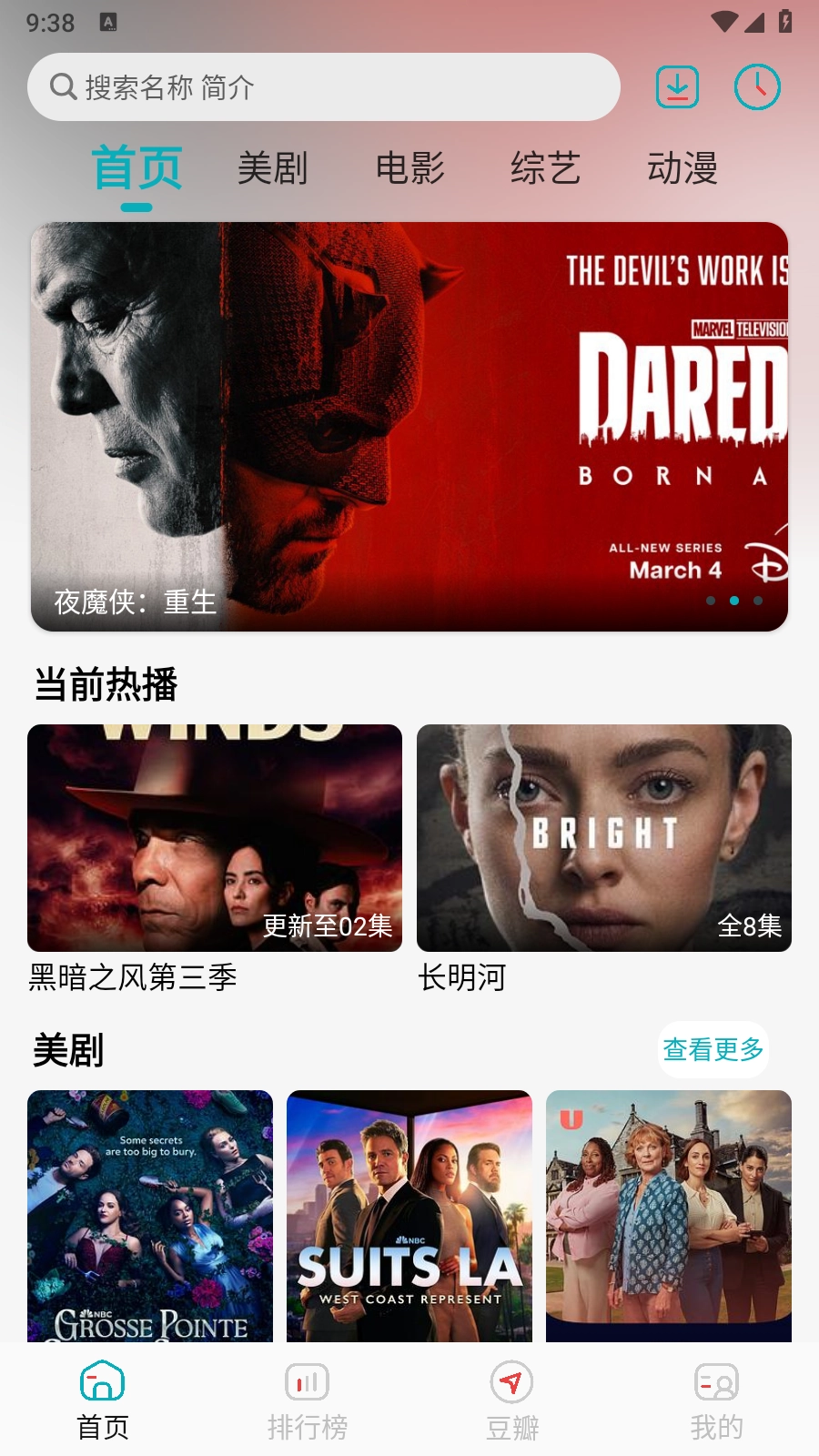The width and height of the screenshot is (819, 1456).
Task: Tap the 首页 bottom navigation item
Action: (103, 1401)
